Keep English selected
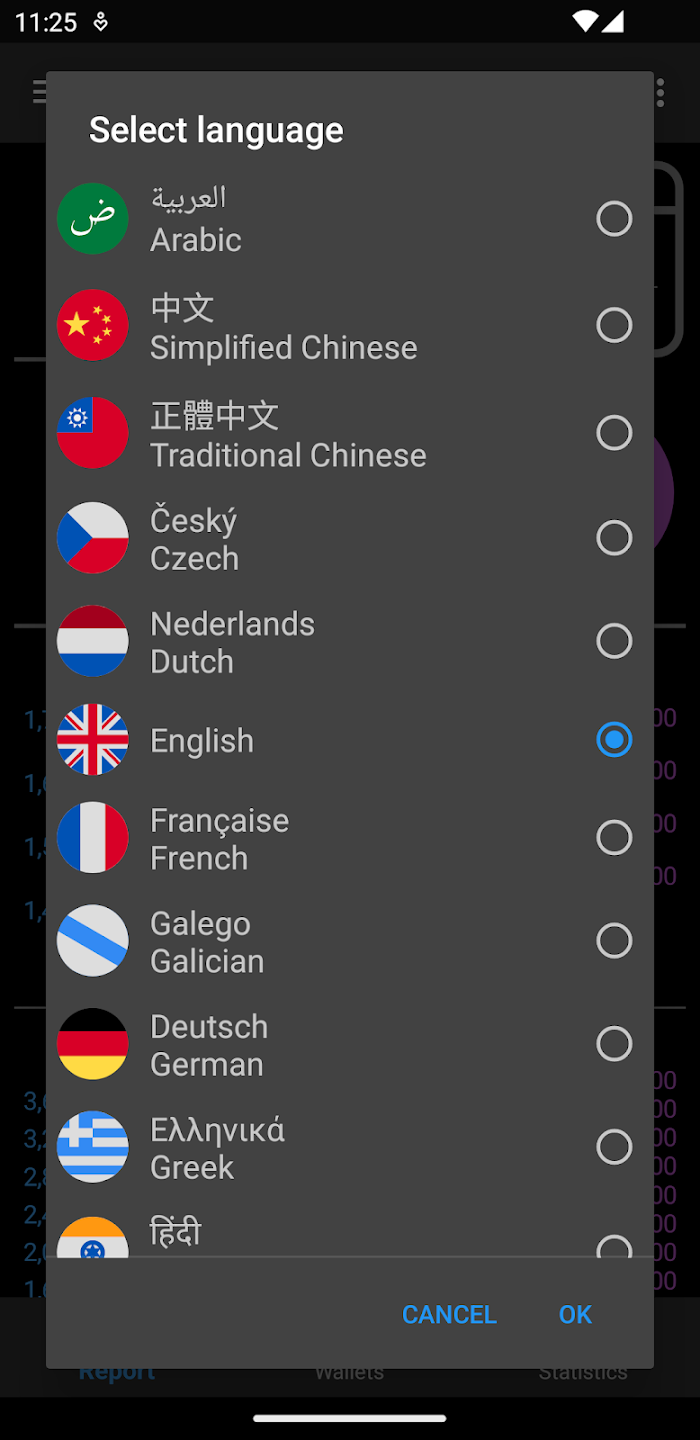Viewport: 700px width, 1440px height. point(350,740)
